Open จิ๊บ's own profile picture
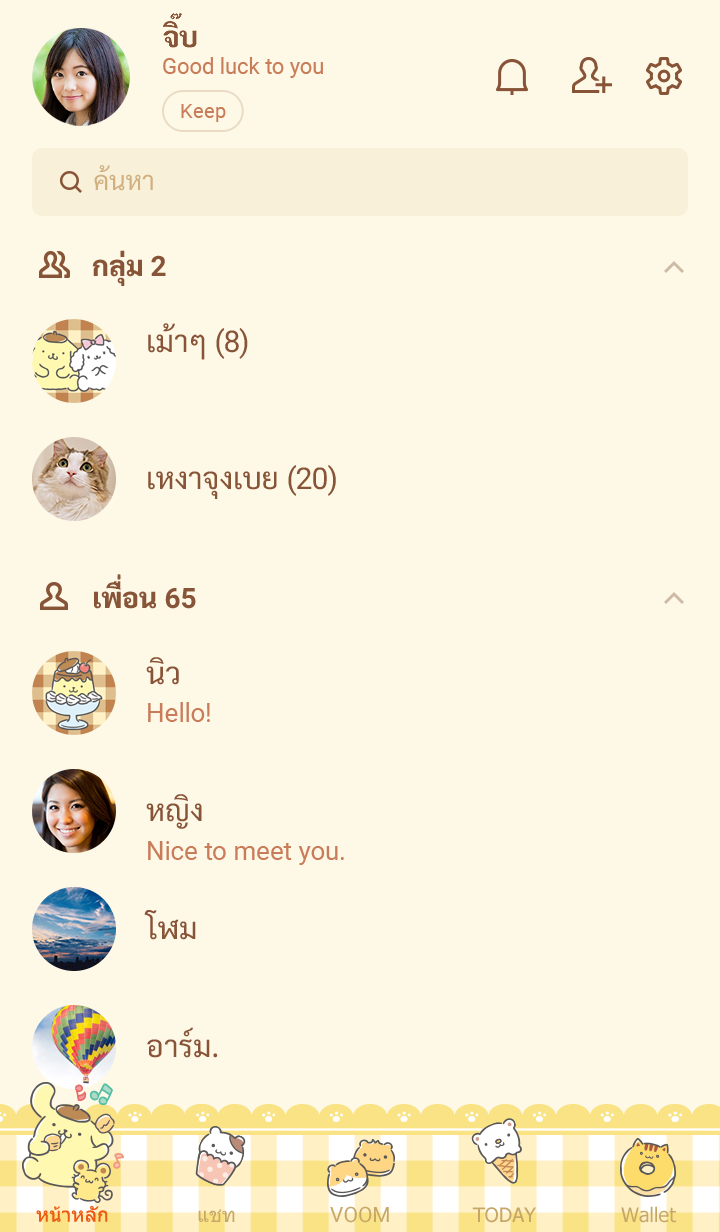Screen dimensions: 720x1232 tap(81, 77)
